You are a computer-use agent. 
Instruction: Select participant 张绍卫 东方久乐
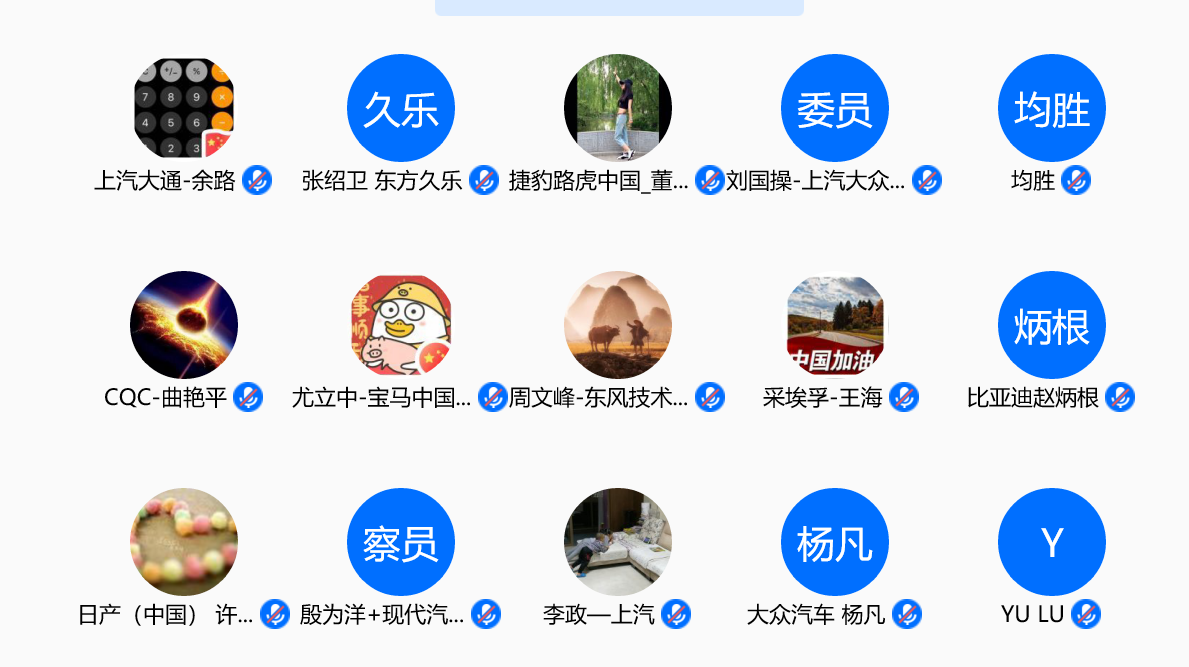401,108
